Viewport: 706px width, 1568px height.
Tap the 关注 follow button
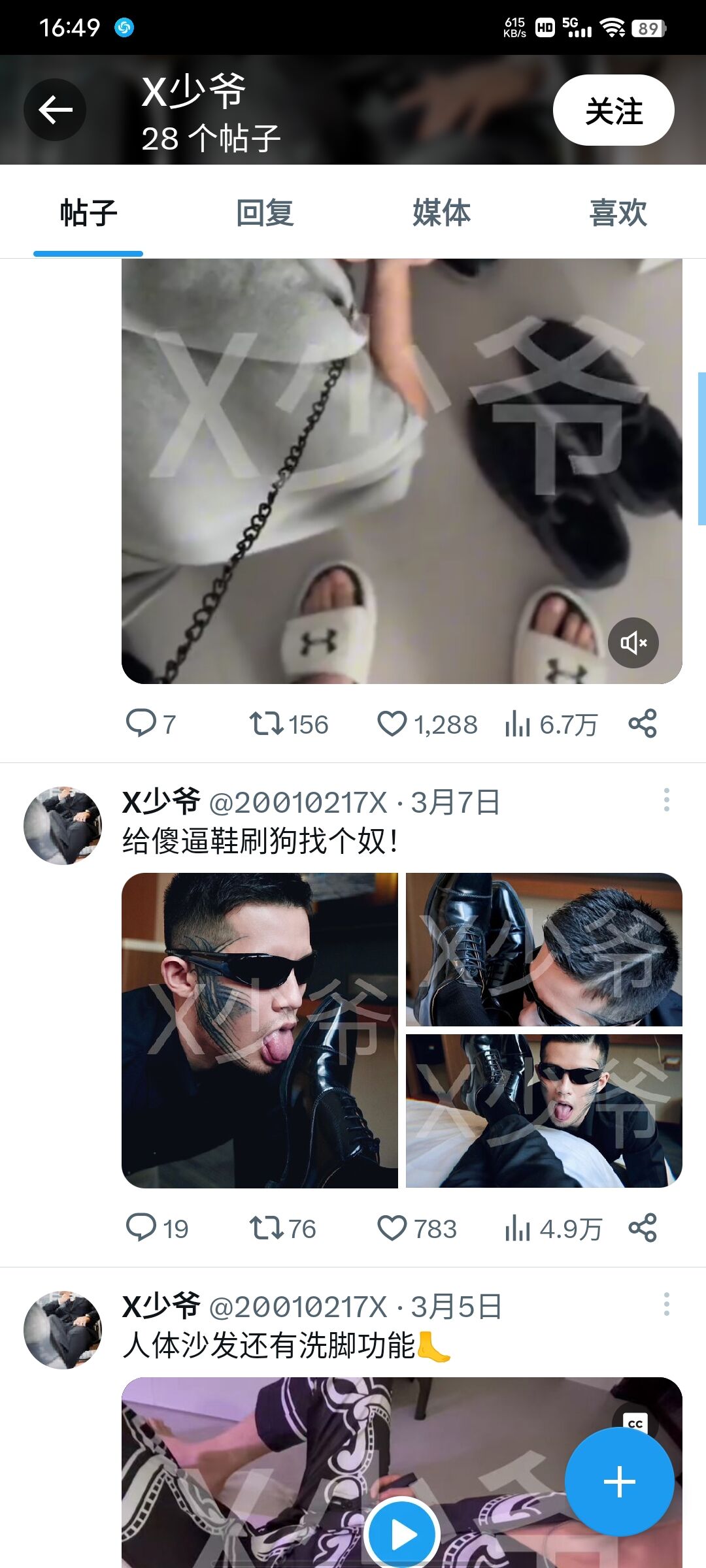coord(613,110)
